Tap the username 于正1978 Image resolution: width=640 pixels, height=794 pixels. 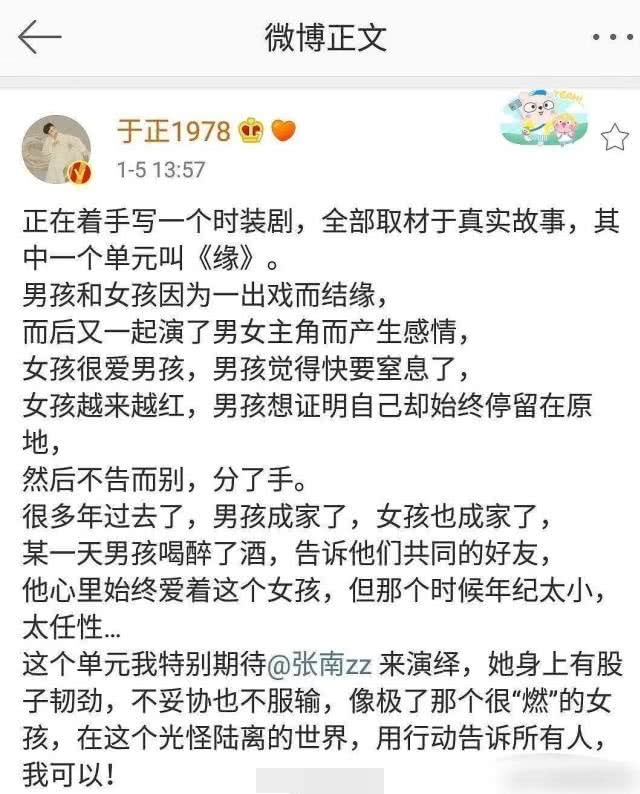point(174,130)
